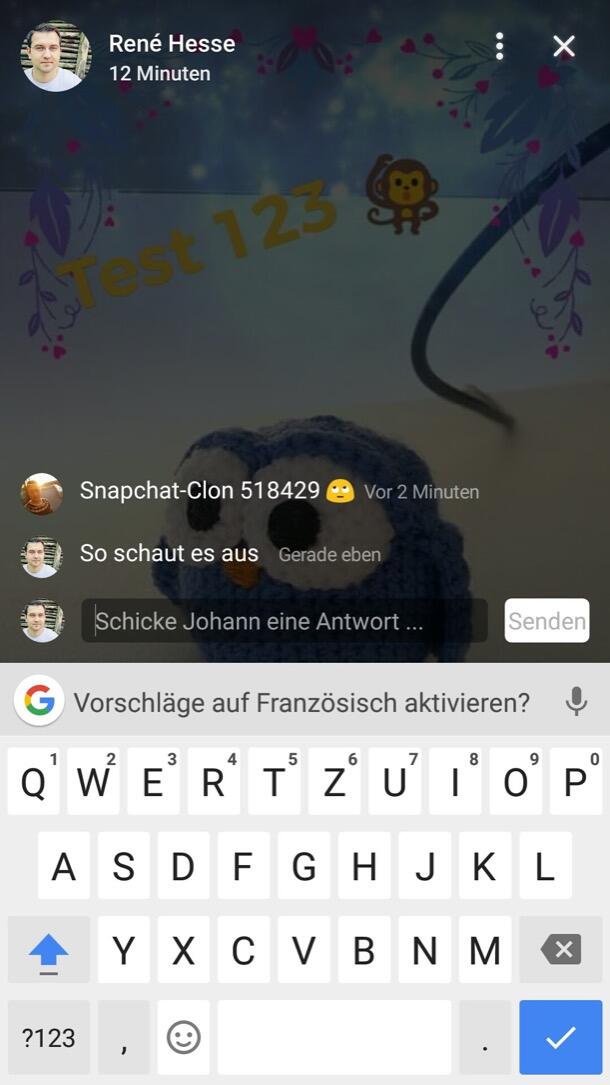Start voice input with the microphone
The width and height of the screenshot is (610, 1085).
click(x=576, y=702)
